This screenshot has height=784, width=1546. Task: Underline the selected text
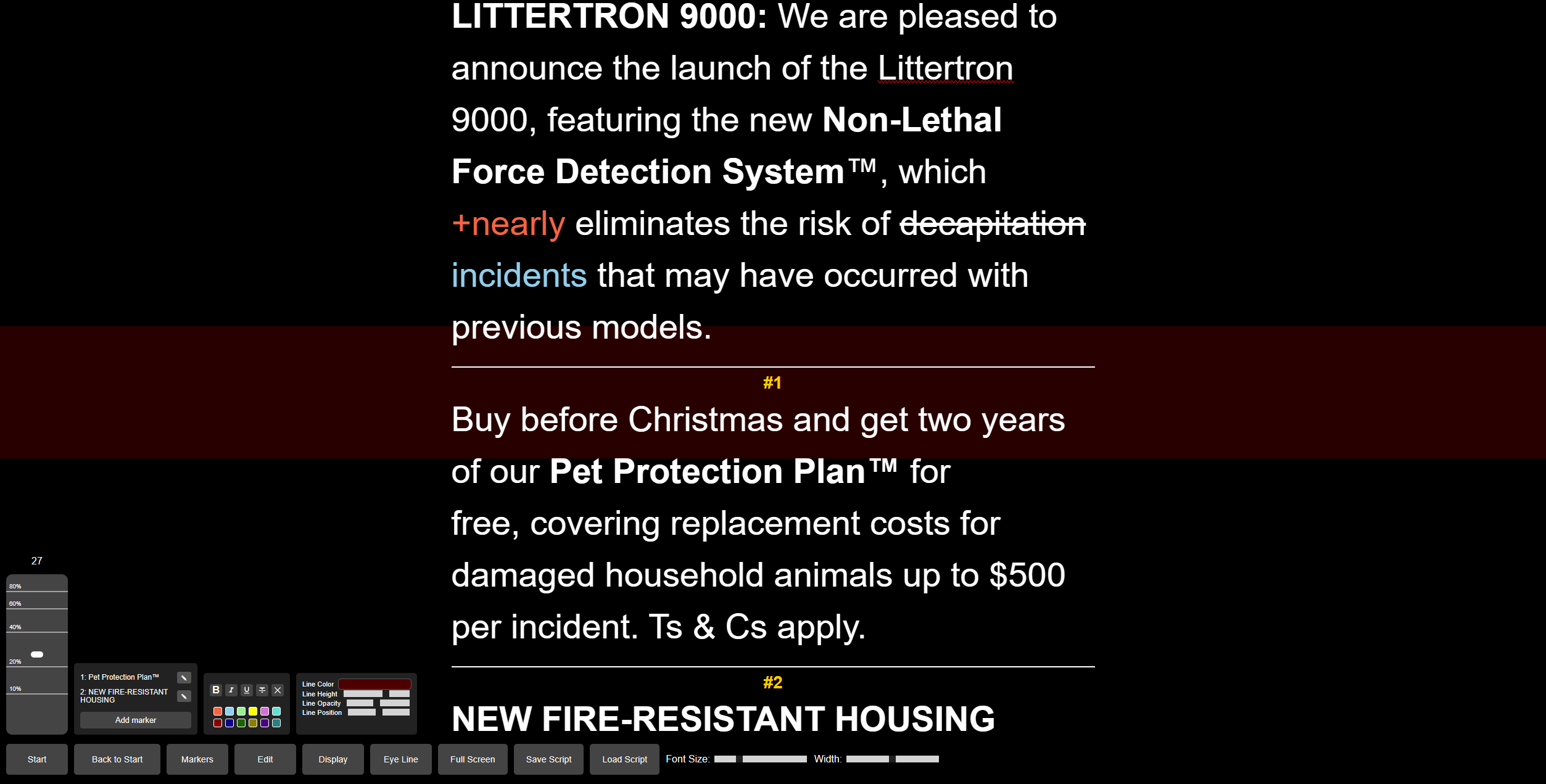coord(247,690)
